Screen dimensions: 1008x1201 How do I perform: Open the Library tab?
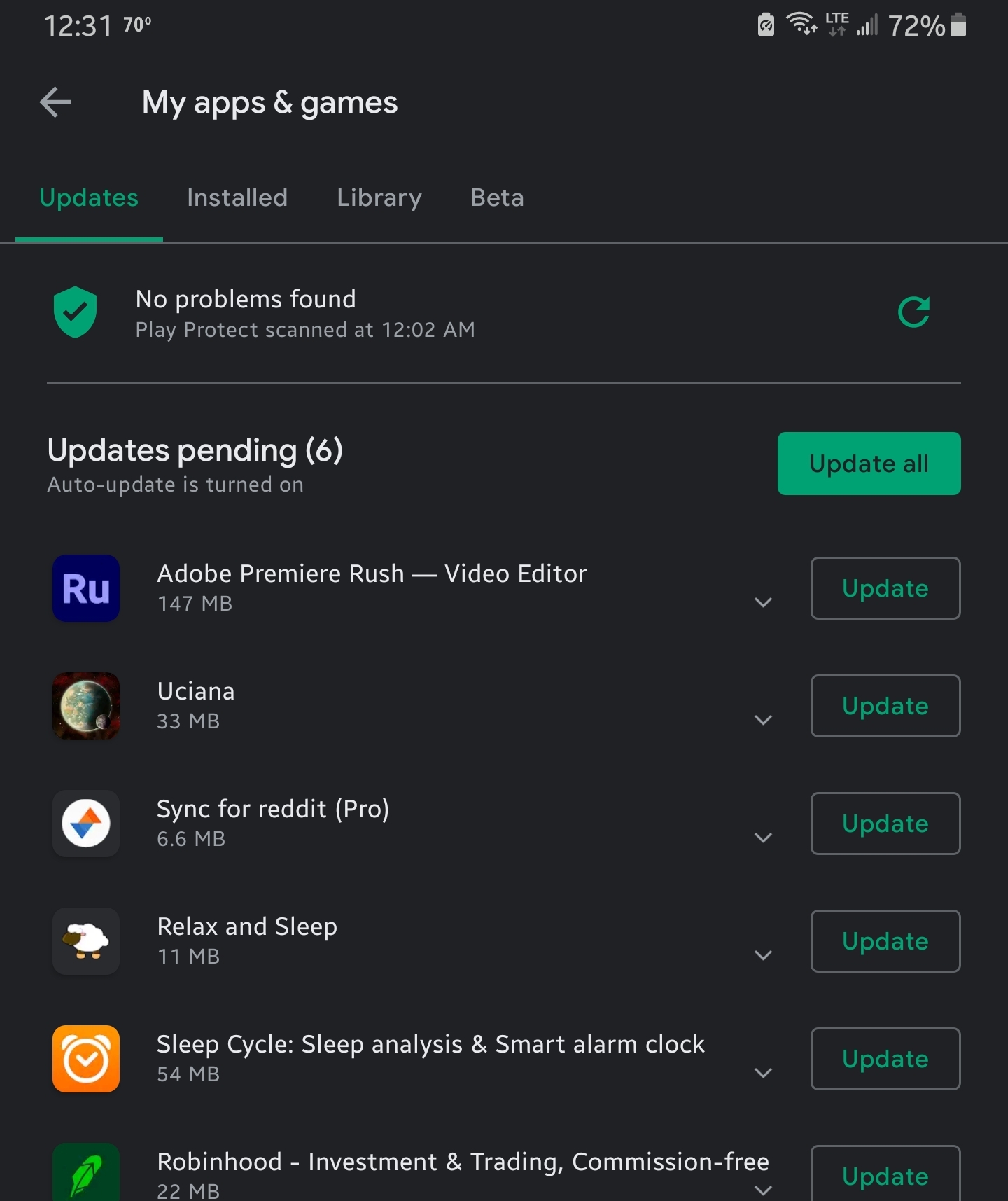pos(379,198)
